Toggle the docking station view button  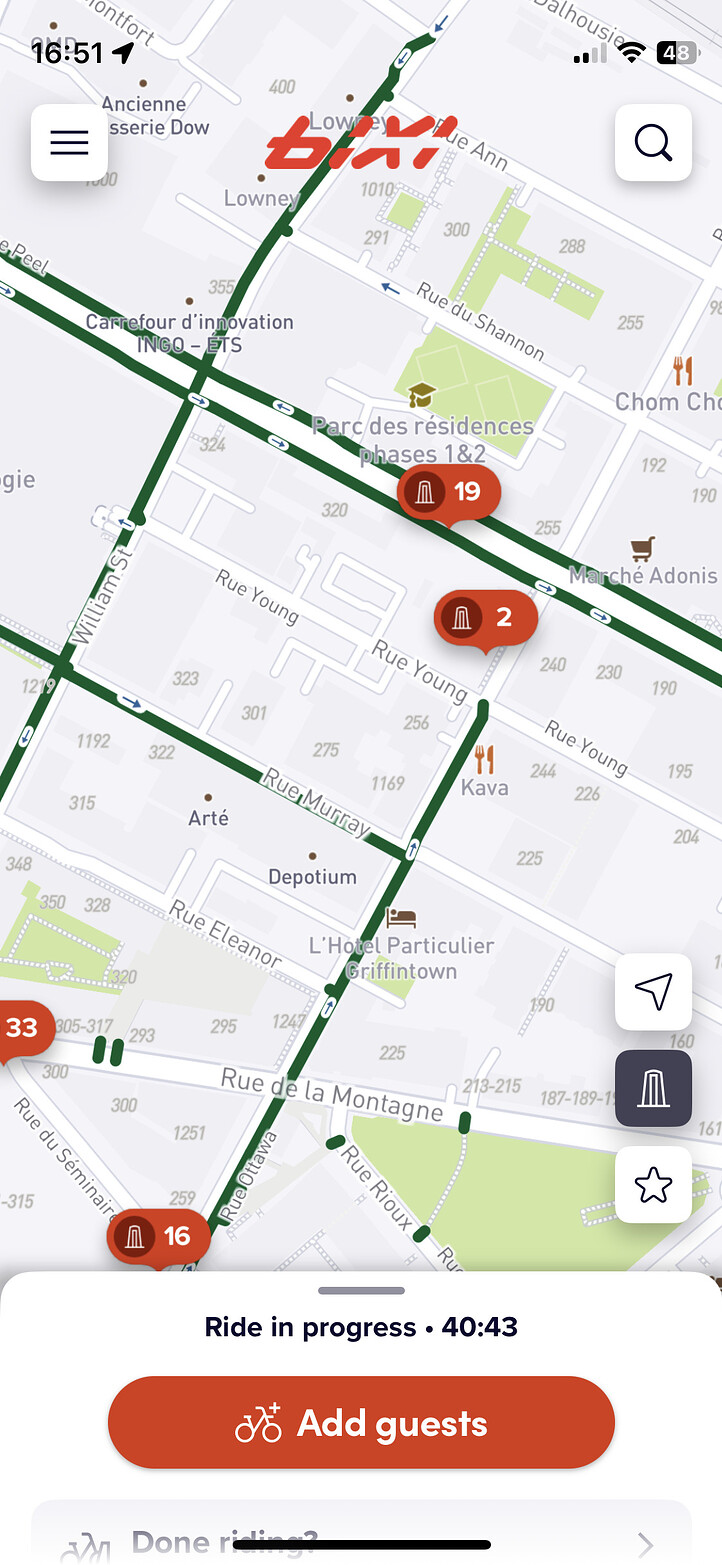pos(653,1088)
